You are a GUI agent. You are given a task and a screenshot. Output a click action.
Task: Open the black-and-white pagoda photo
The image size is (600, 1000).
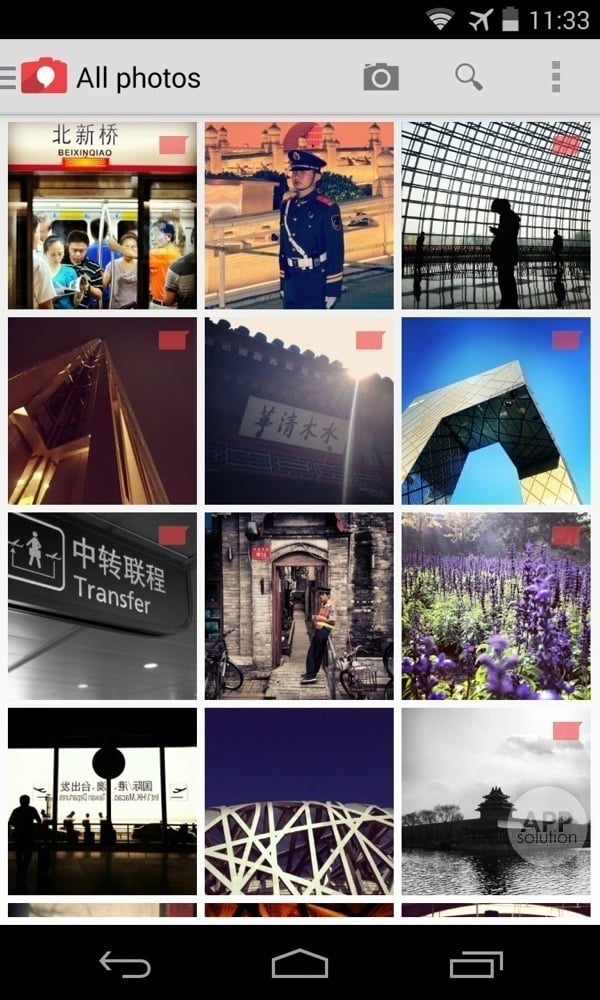[496, 801]
